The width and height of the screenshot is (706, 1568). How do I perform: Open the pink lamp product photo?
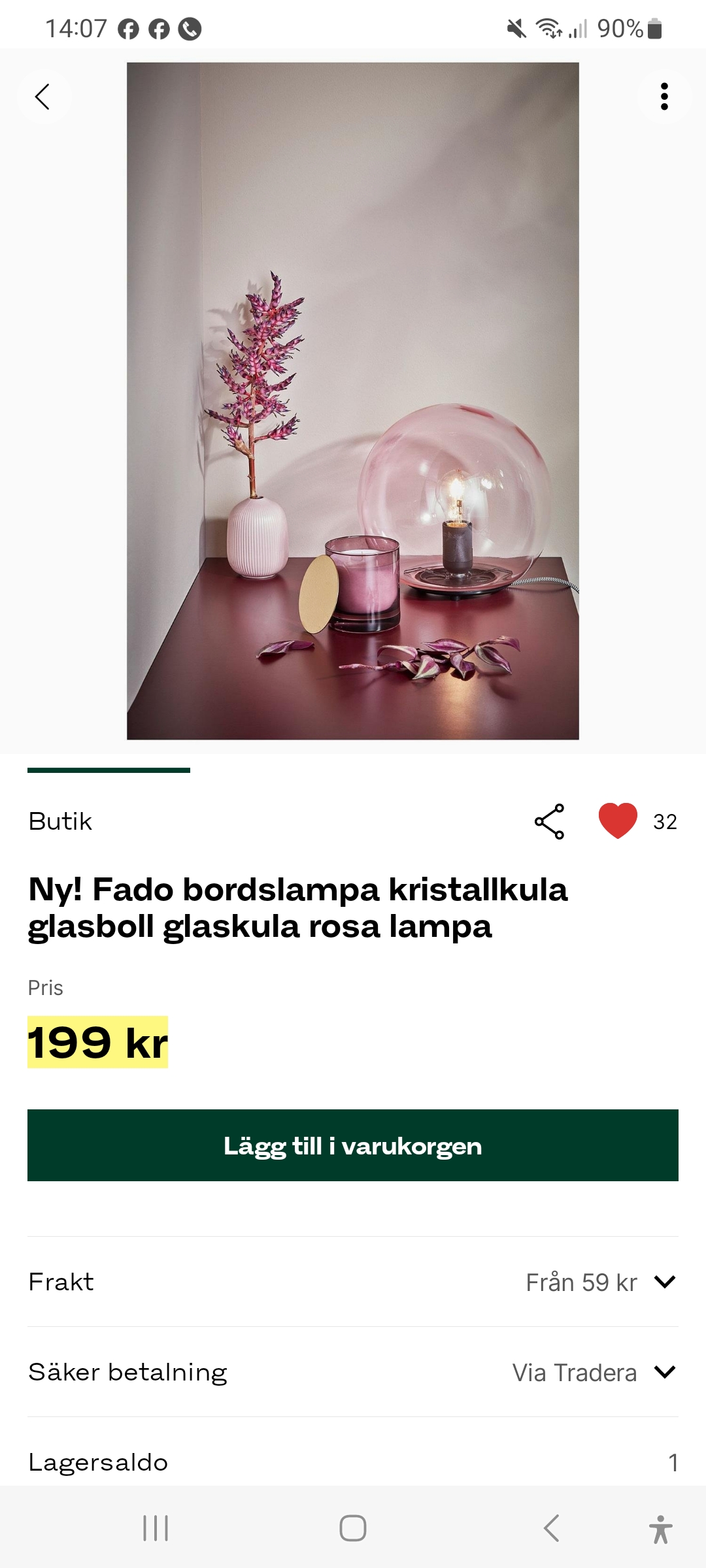point(353,401)
